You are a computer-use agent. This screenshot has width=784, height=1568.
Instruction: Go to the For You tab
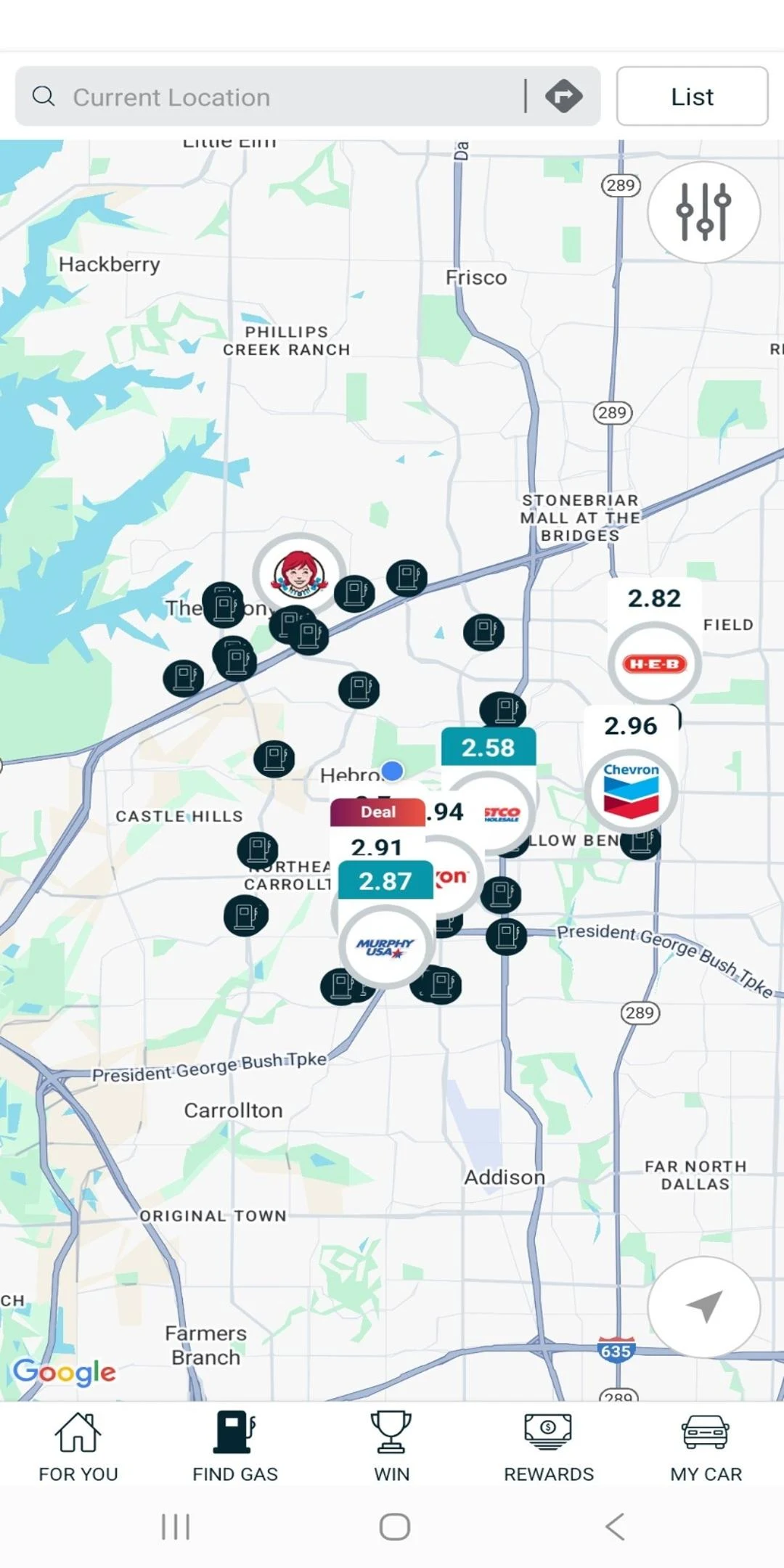coord(78,1447)
